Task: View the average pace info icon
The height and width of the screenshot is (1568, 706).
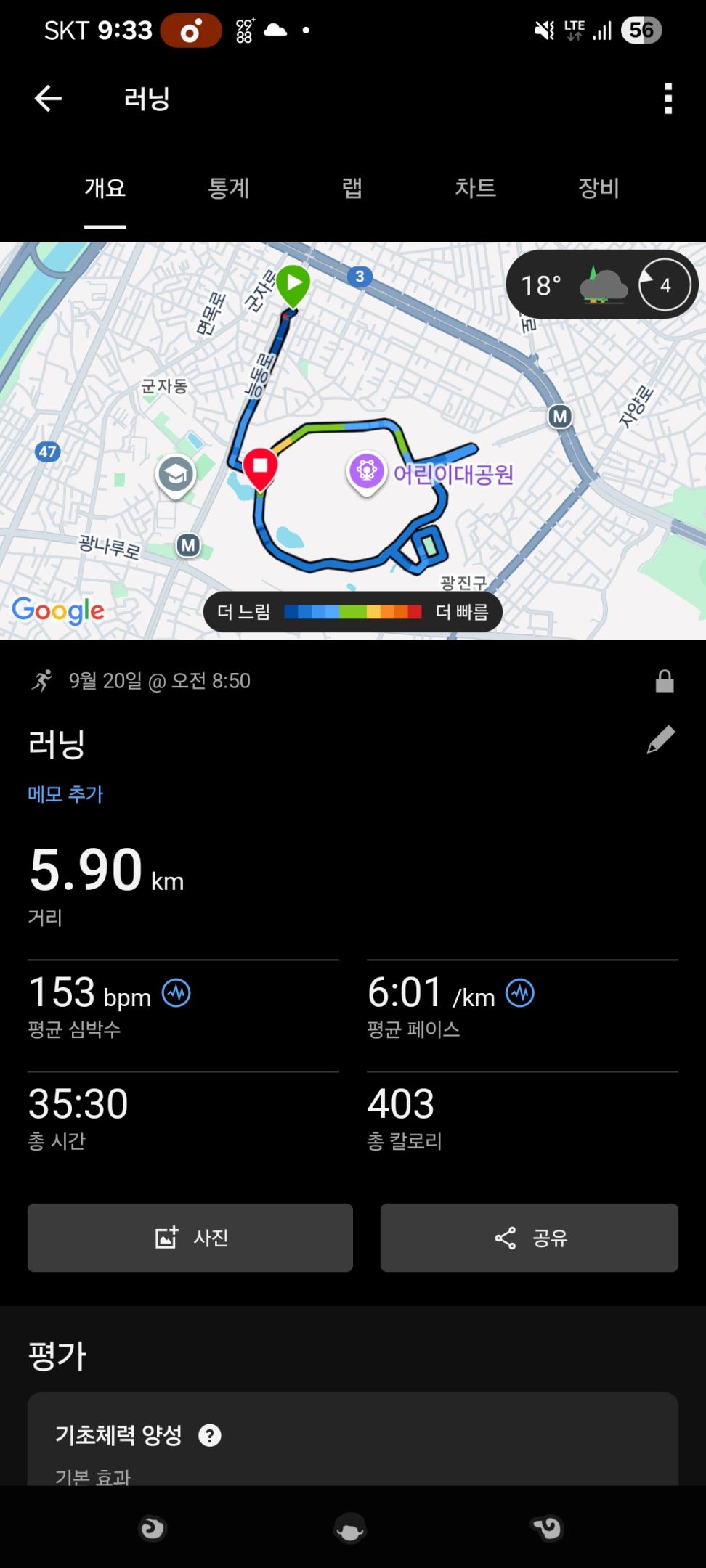Action: (x=520, y=993)
